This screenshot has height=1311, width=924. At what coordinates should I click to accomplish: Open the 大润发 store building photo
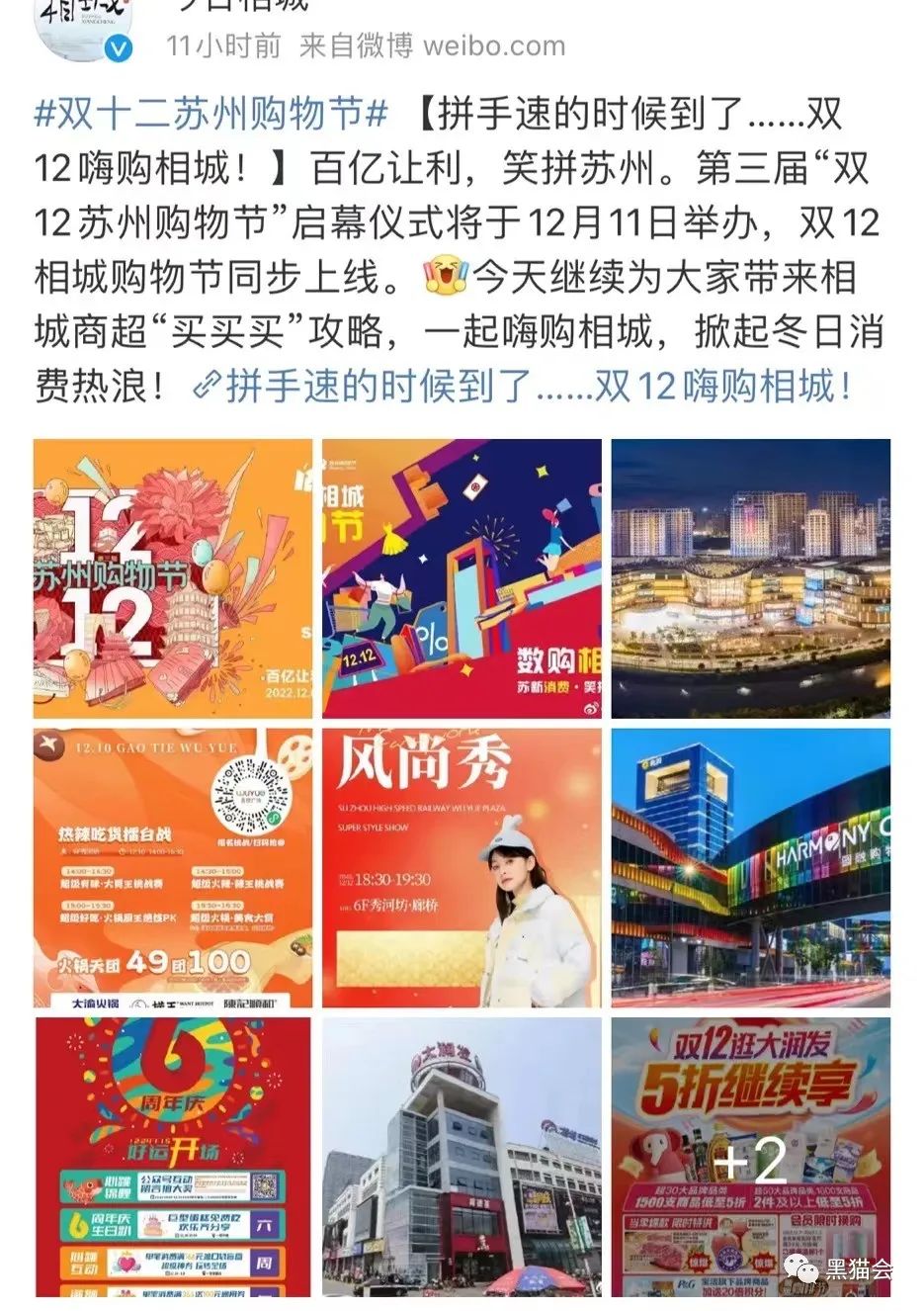pos(462,1157)
